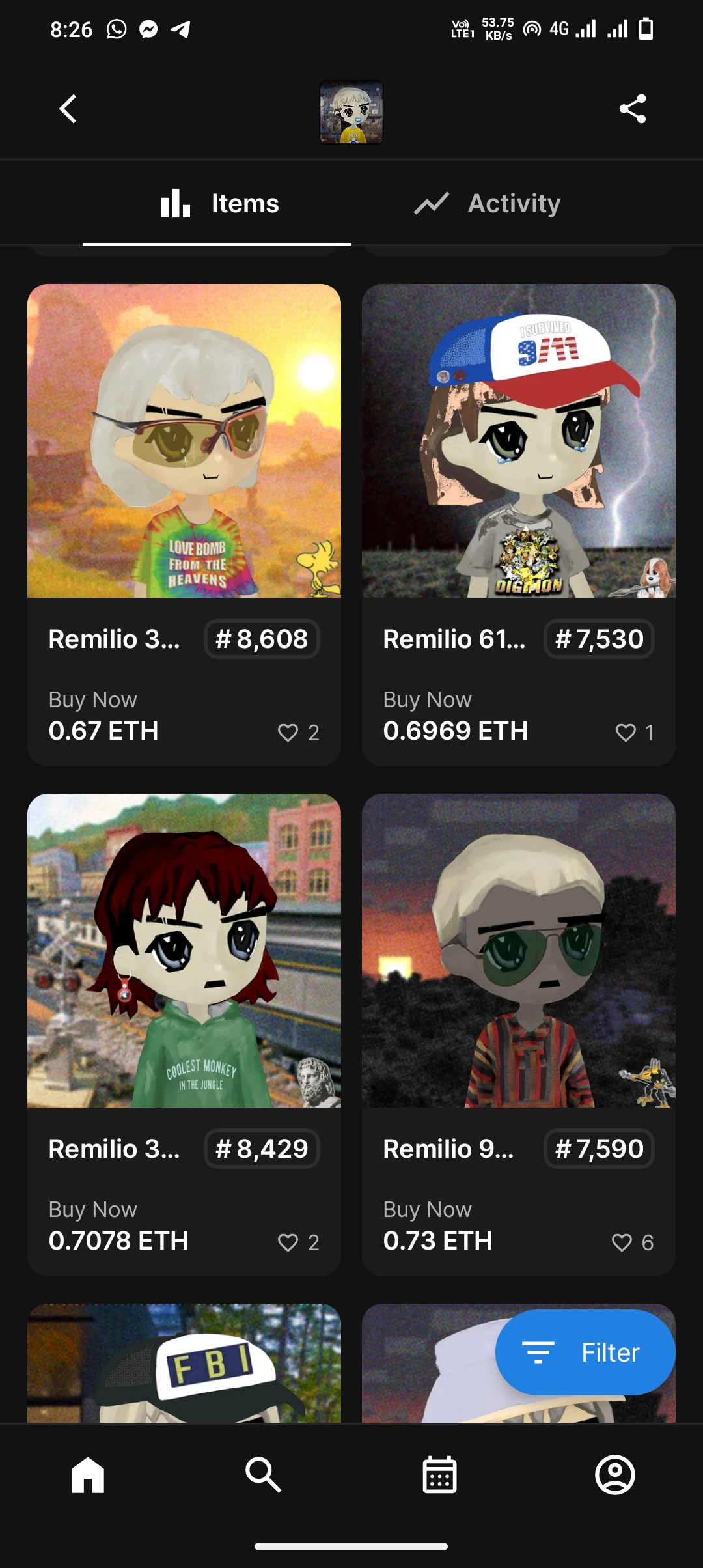Image resolution: width=703 pixels, height=1568 pixels.
Task: Open Remilio #7,530 listing card
Action: click(x=519, y=441)
